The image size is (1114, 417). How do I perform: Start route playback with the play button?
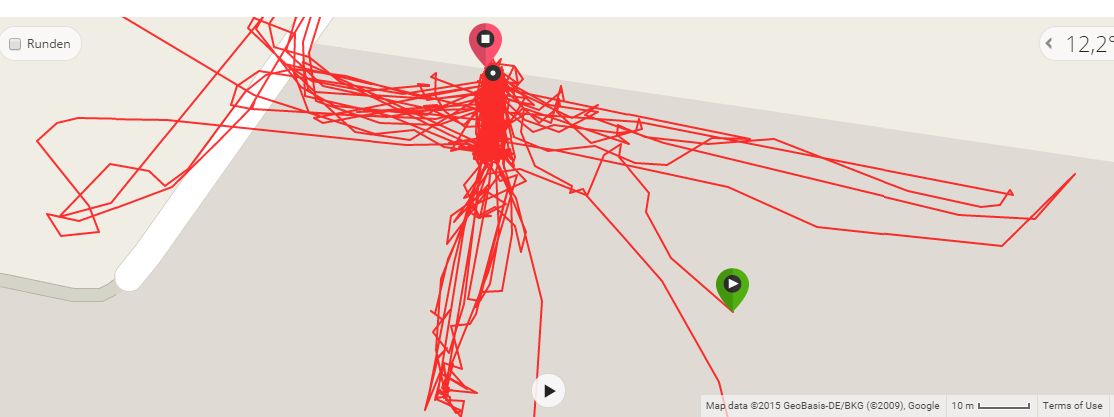coord(549,390)
